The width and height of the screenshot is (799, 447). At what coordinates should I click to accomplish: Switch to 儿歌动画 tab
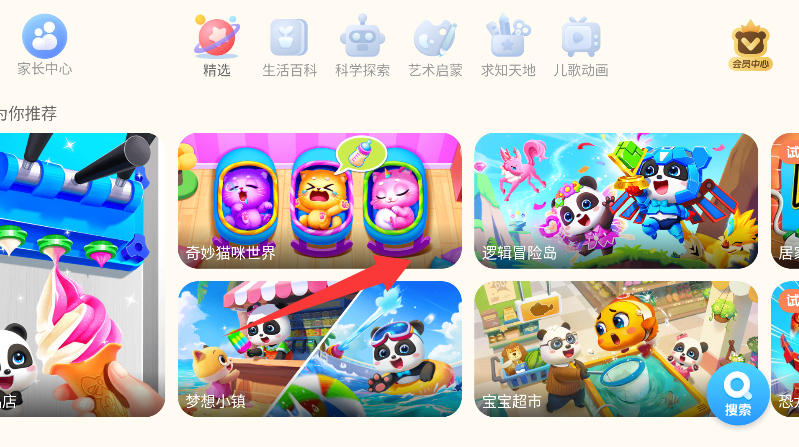(580, 47)
